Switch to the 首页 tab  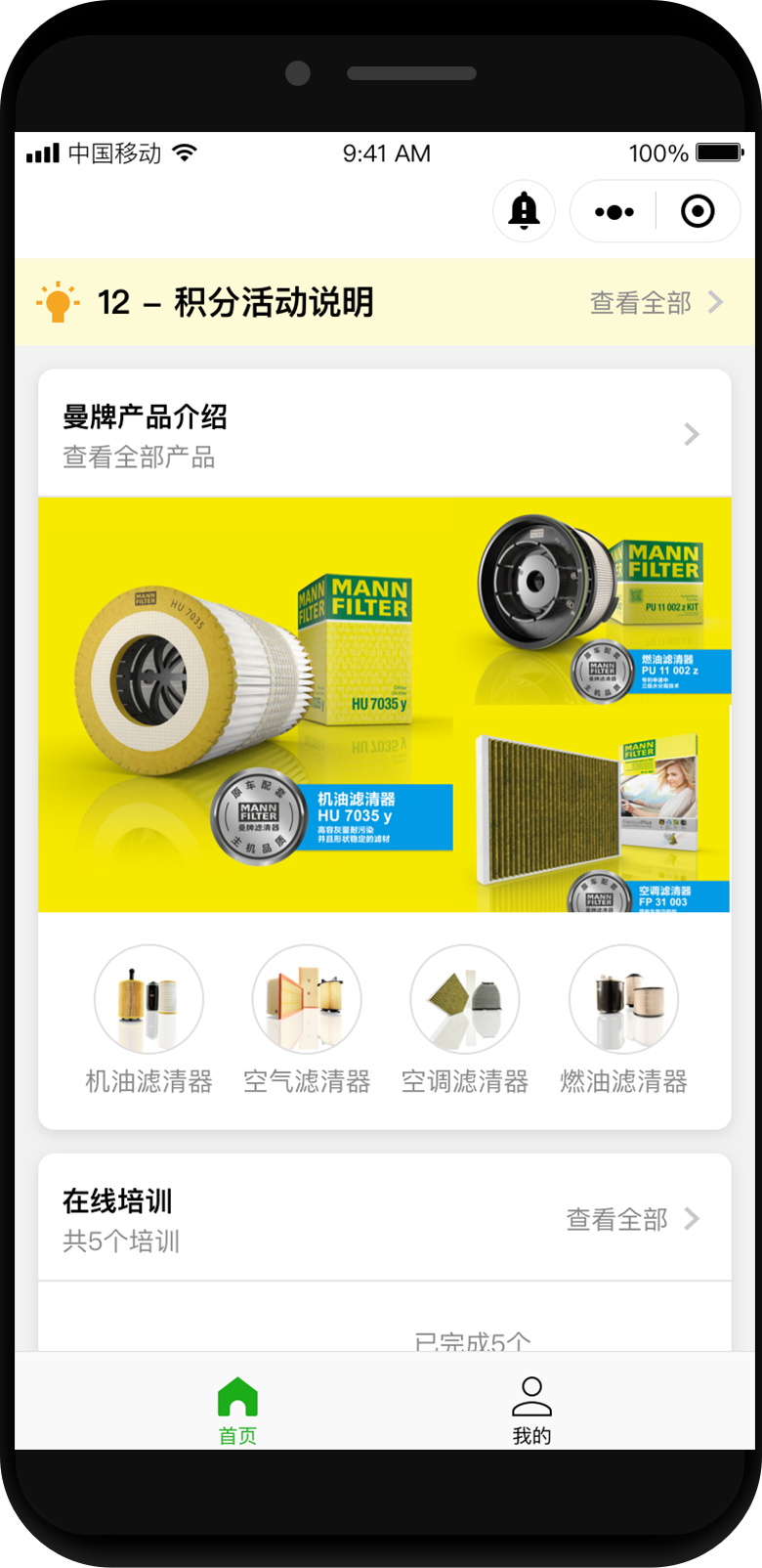click(237, 1410)
